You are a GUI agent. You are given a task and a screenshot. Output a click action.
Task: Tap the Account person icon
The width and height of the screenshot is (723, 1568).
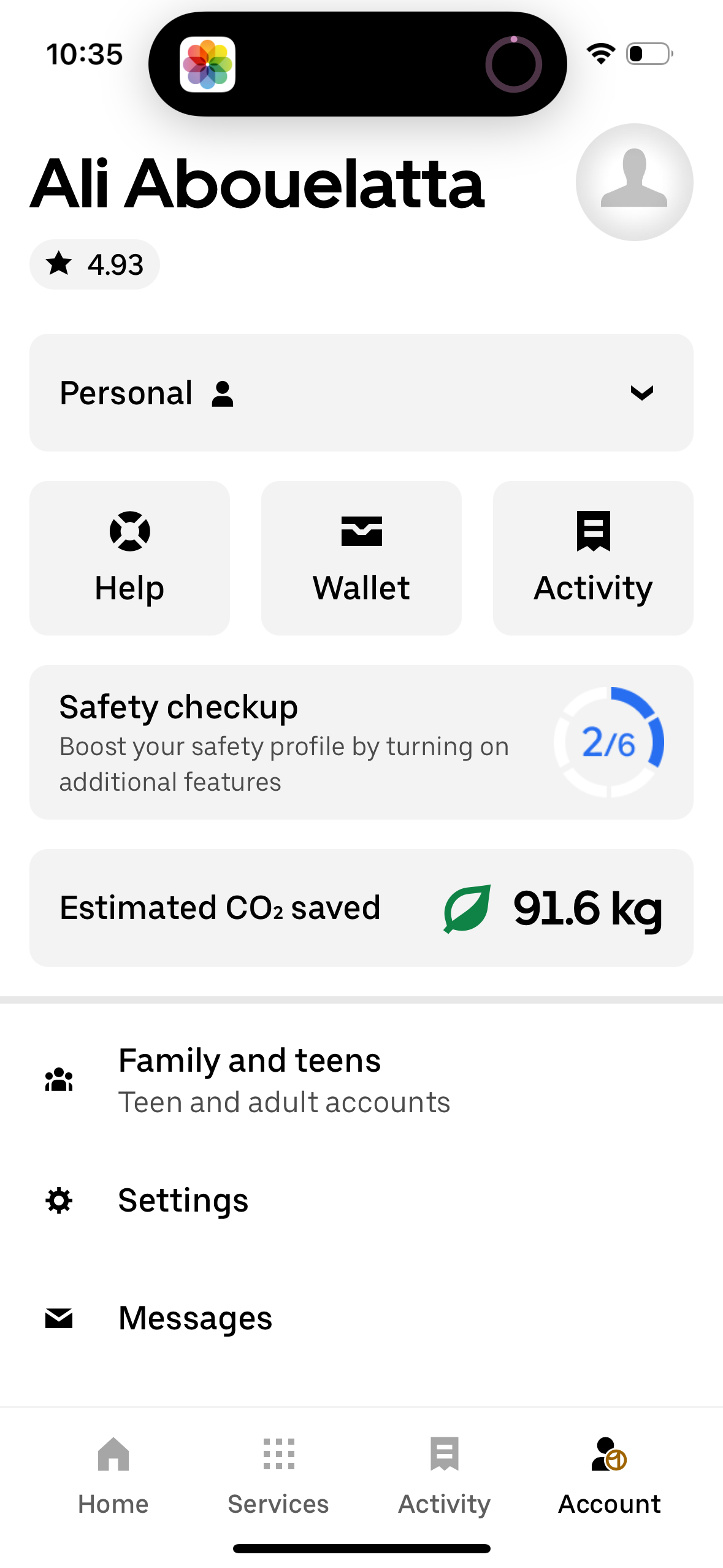coord(608,1455)
